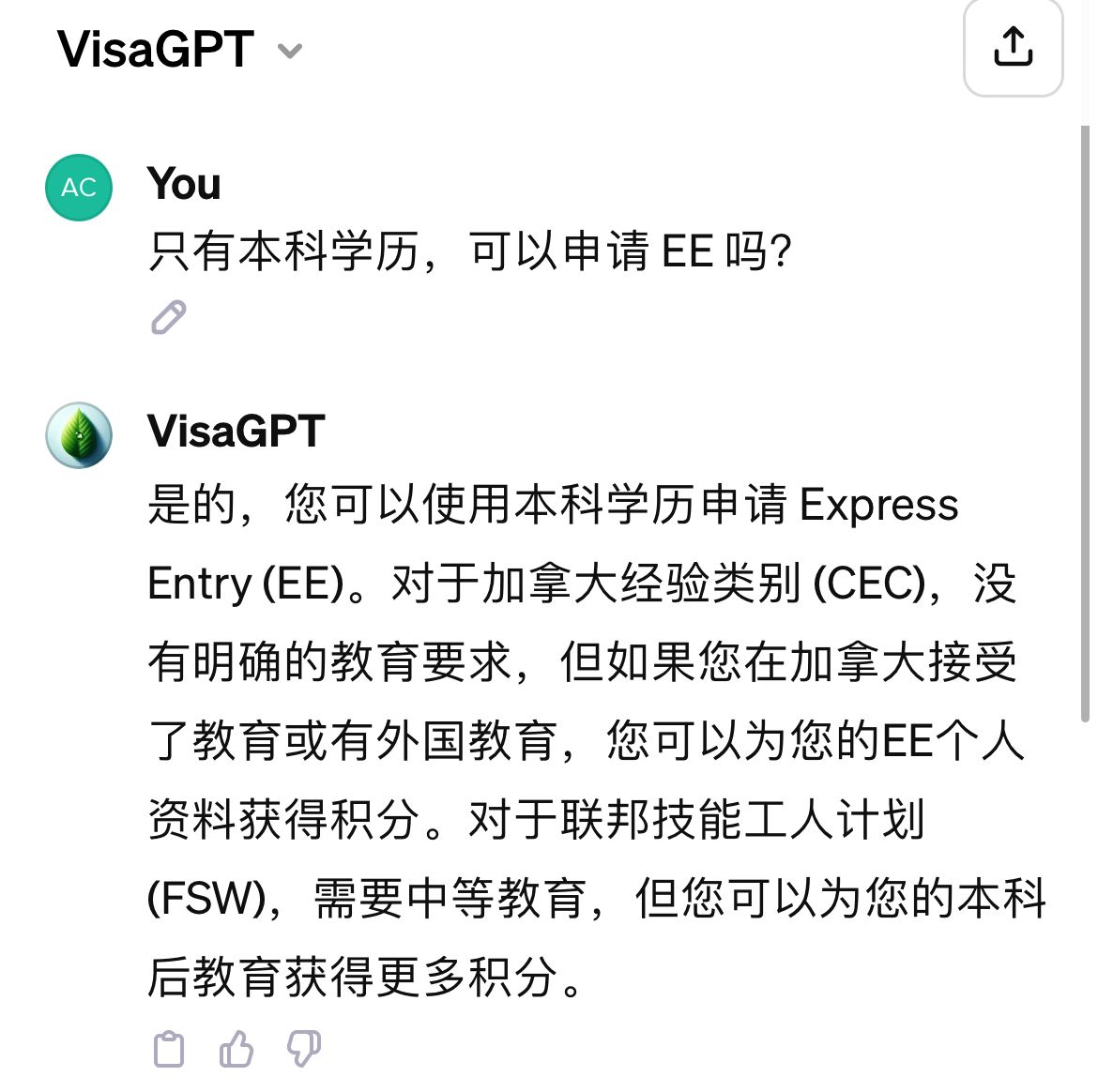Copy VisaGPT's response to clipboard
1098x1092 pixels.
click(169, 1049)
